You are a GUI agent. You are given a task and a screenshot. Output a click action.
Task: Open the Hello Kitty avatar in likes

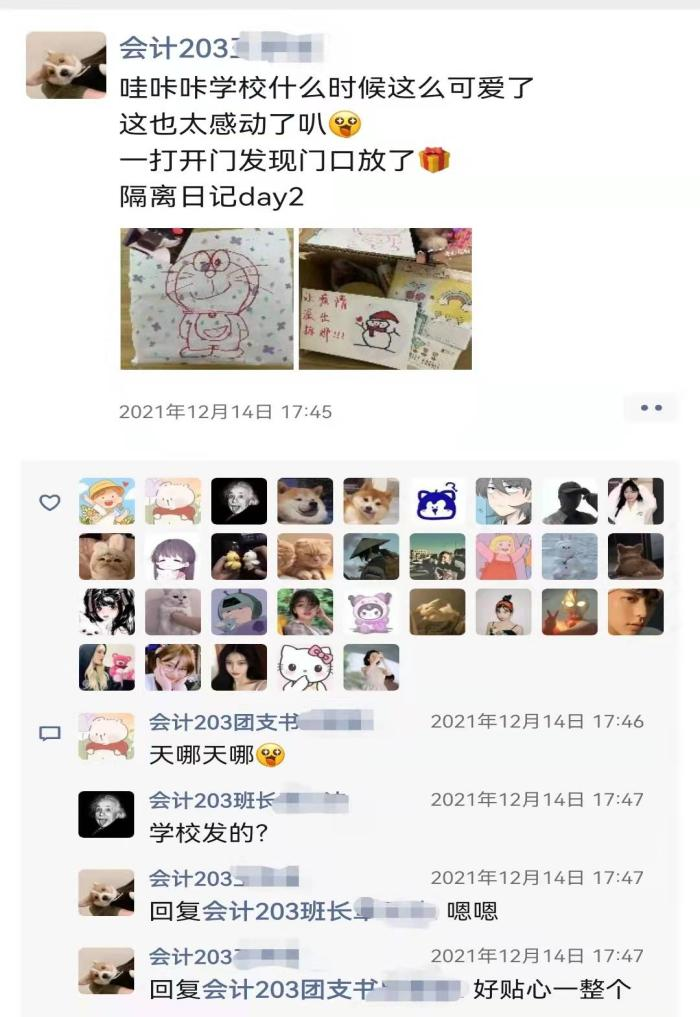(x=305, y=667)
